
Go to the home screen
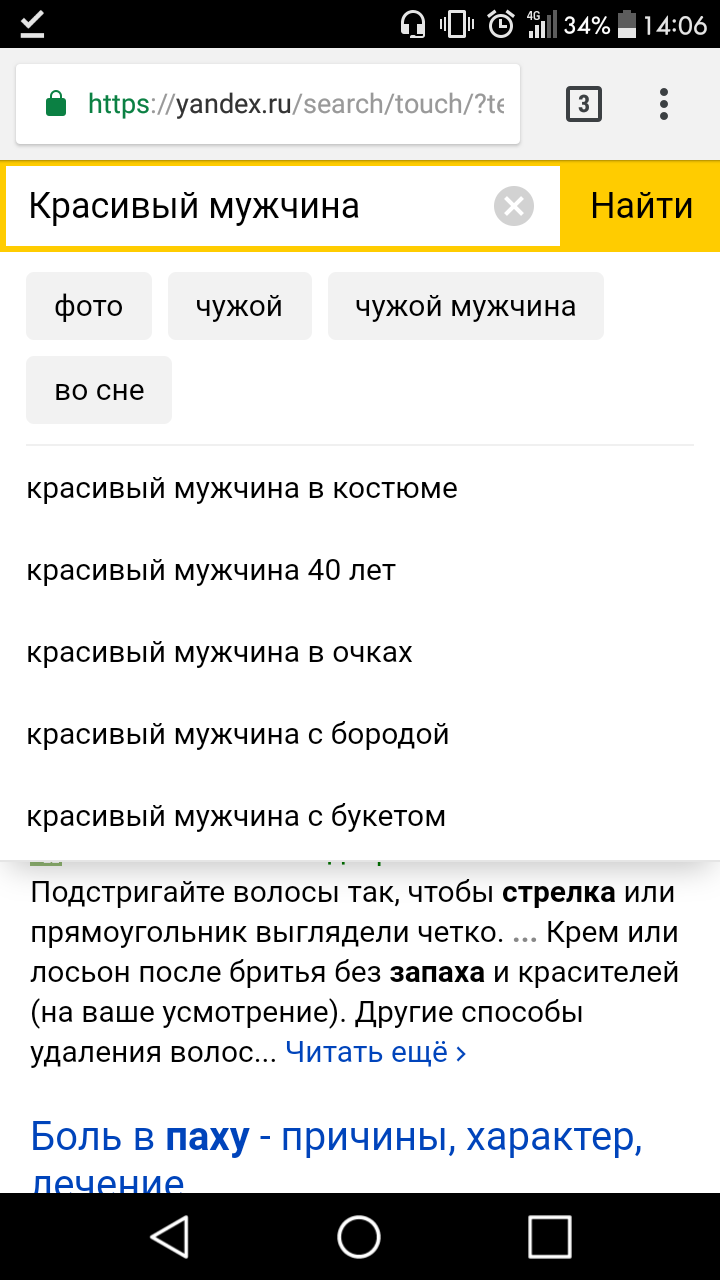[x=359, y=1237]
